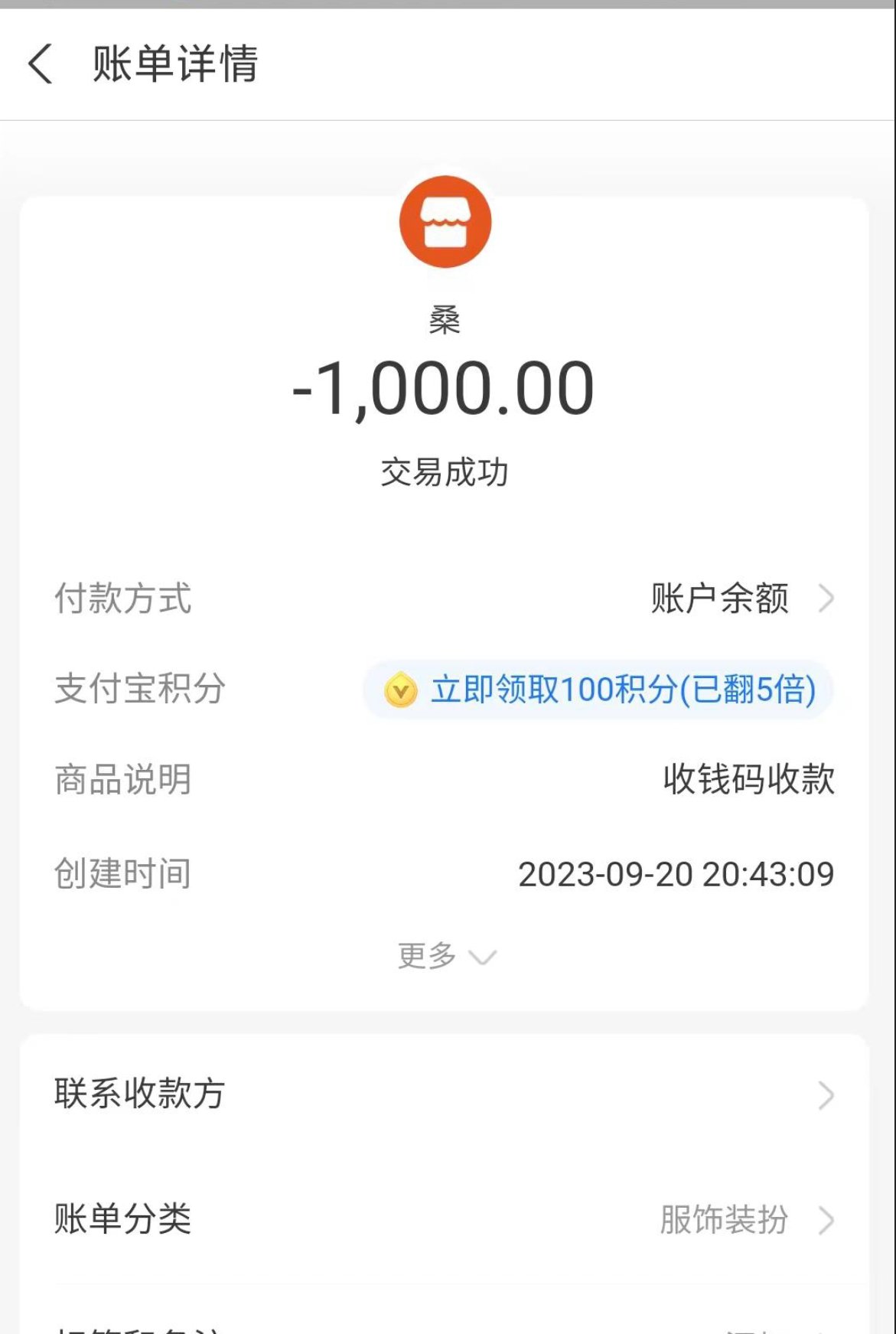
Task: Expand 更多 transaction details
Action: 446,956
